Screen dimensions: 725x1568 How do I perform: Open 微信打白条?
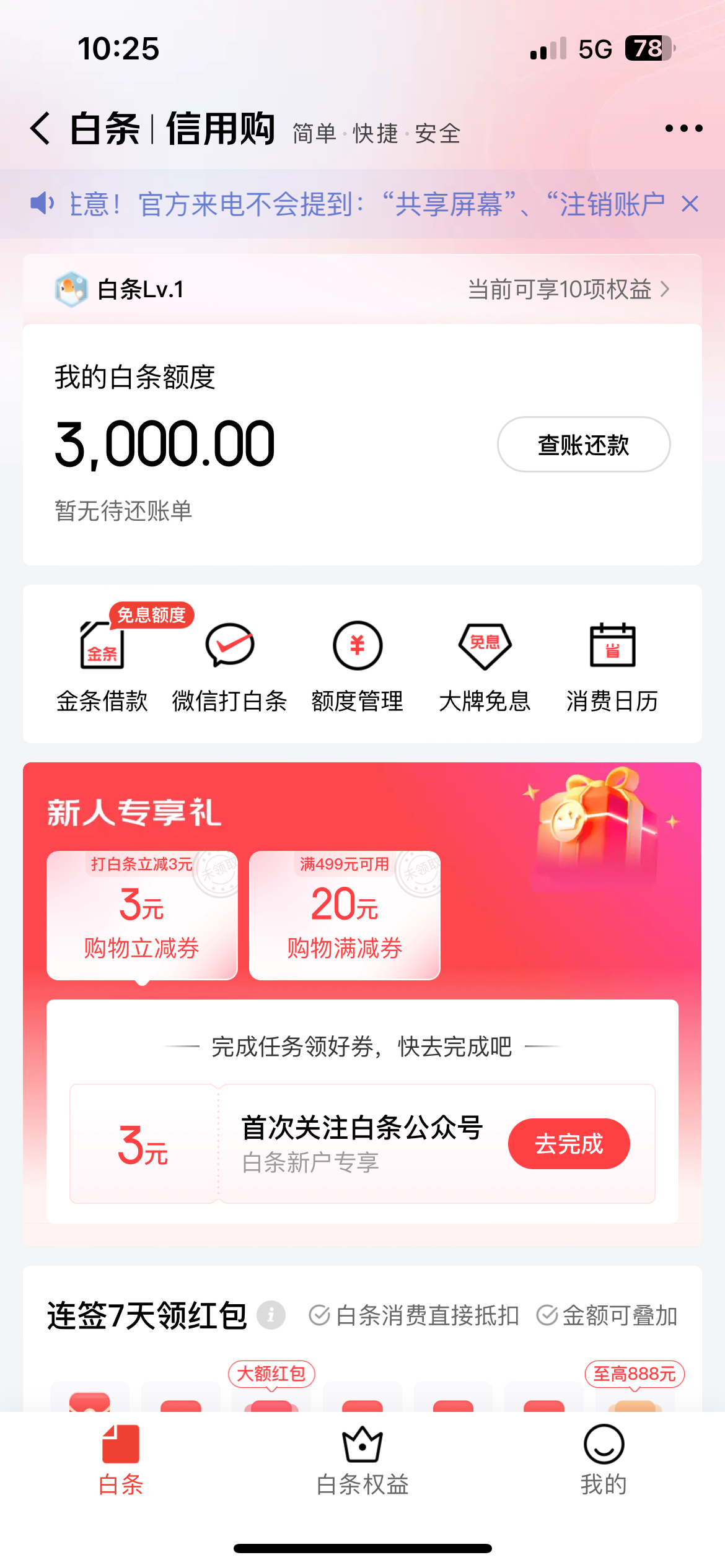pyautogui.click(x=229, y=666)
